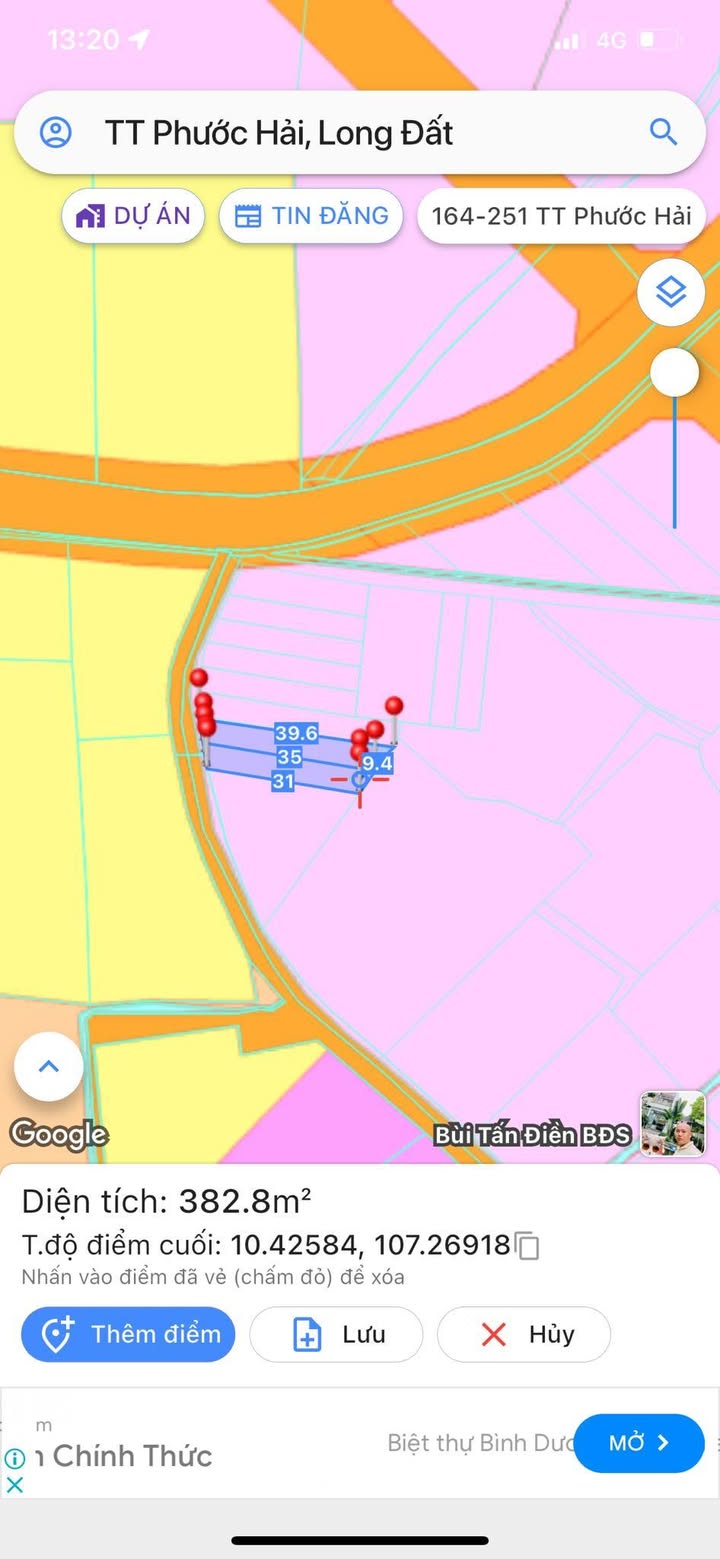Tap MỞ on the ad banner
Image resolution: width=720 pixels, height=1559 pixels.
[639, 1443]
